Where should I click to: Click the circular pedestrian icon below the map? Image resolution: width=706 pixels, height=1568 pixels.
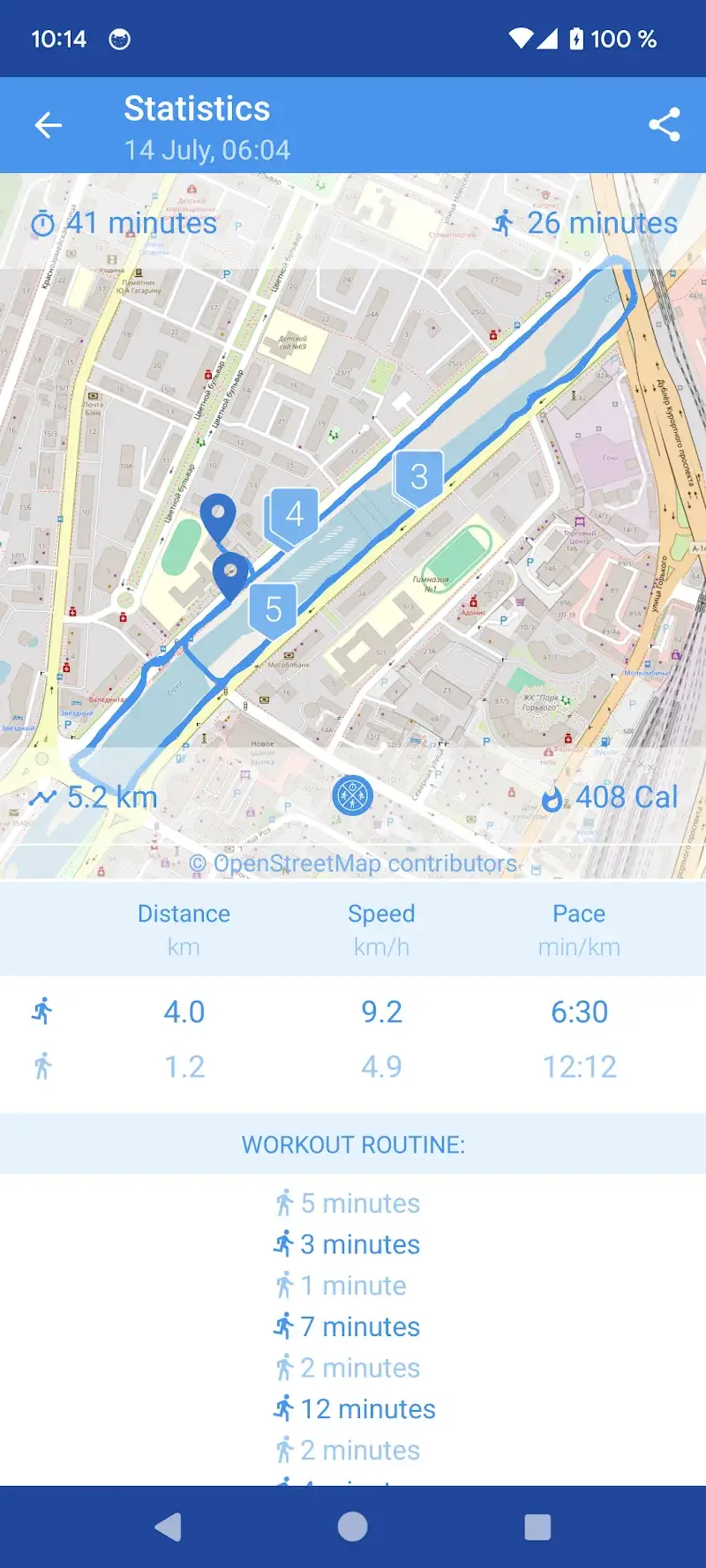click(x=351, y=794)
